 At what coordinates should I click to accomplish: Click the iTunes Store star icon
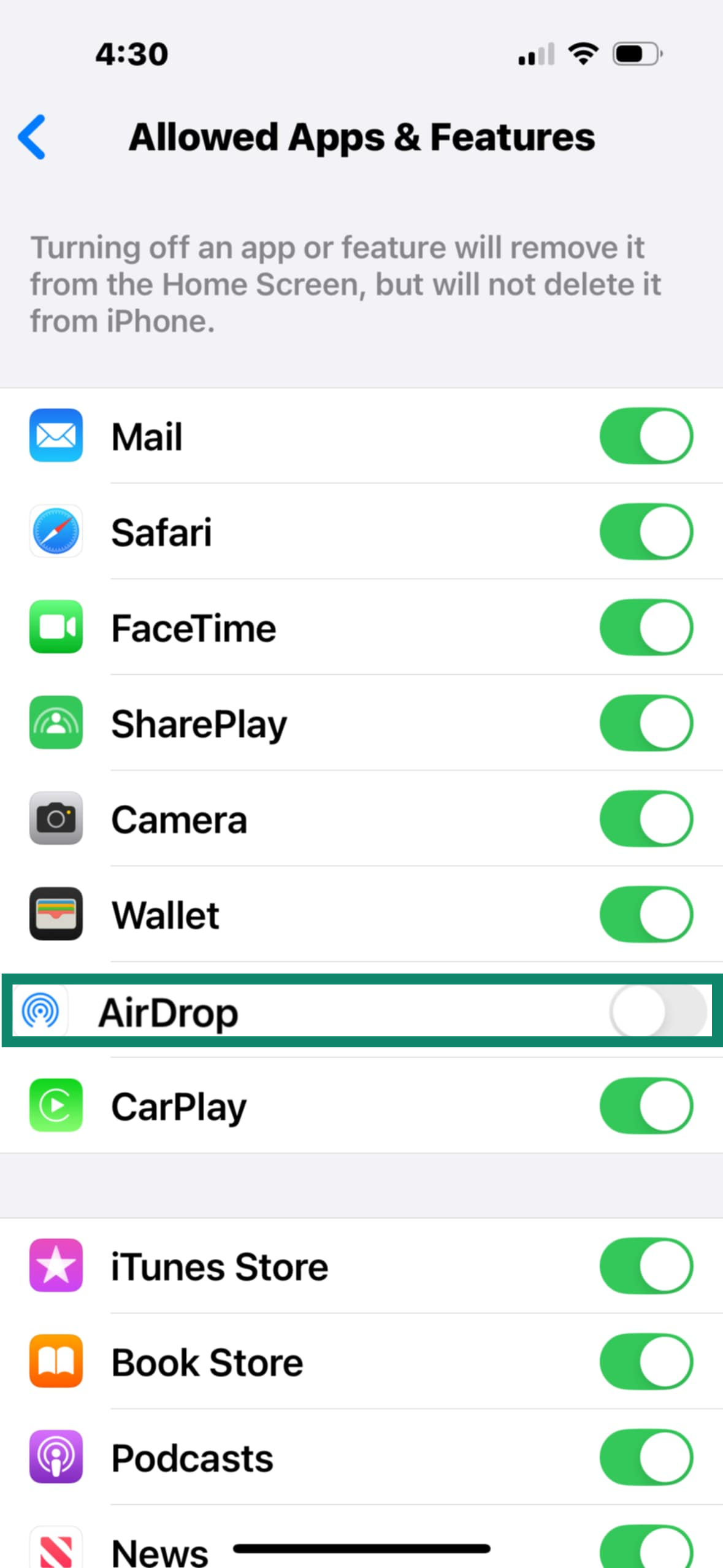tap(55, 1266)
